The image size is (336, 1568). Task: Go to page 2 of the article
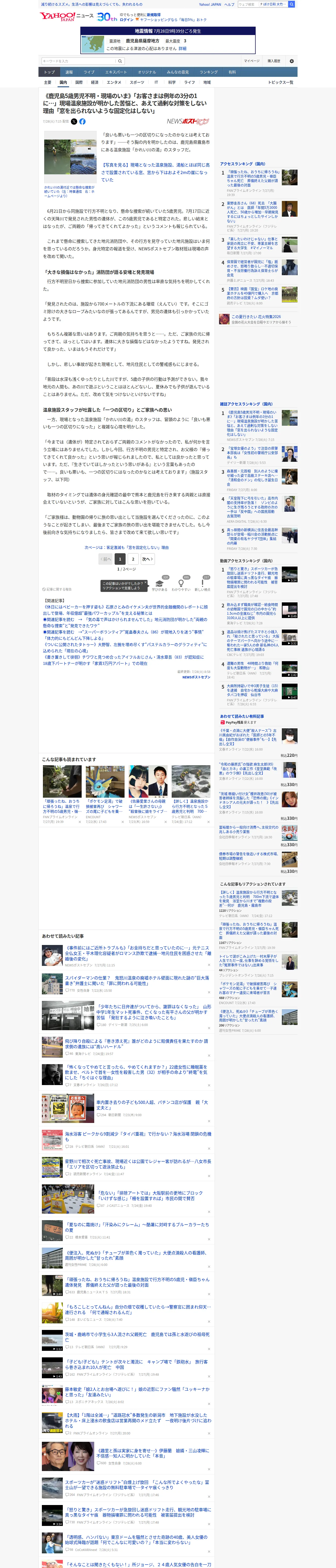pos(133,559)
